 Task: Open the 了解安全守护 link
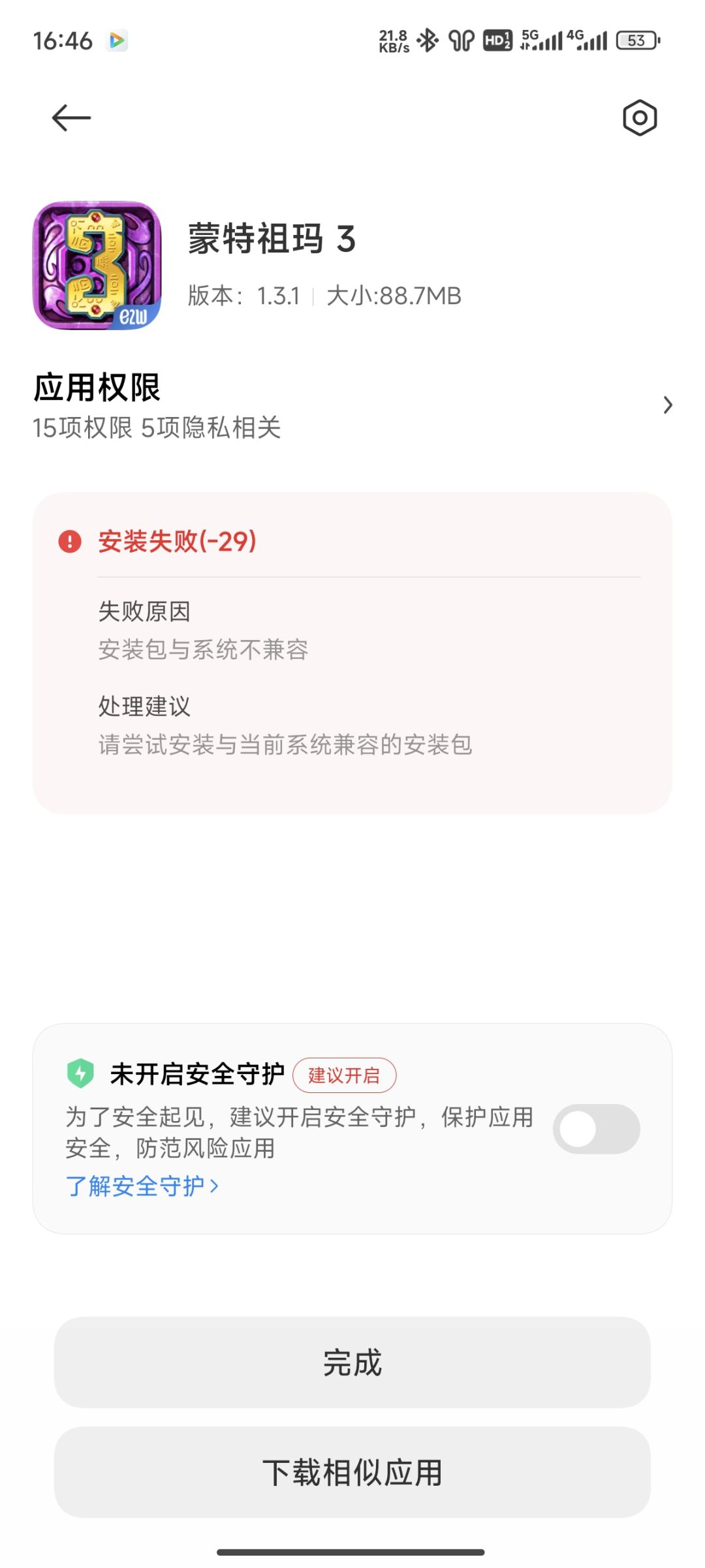pos(142,1186)
